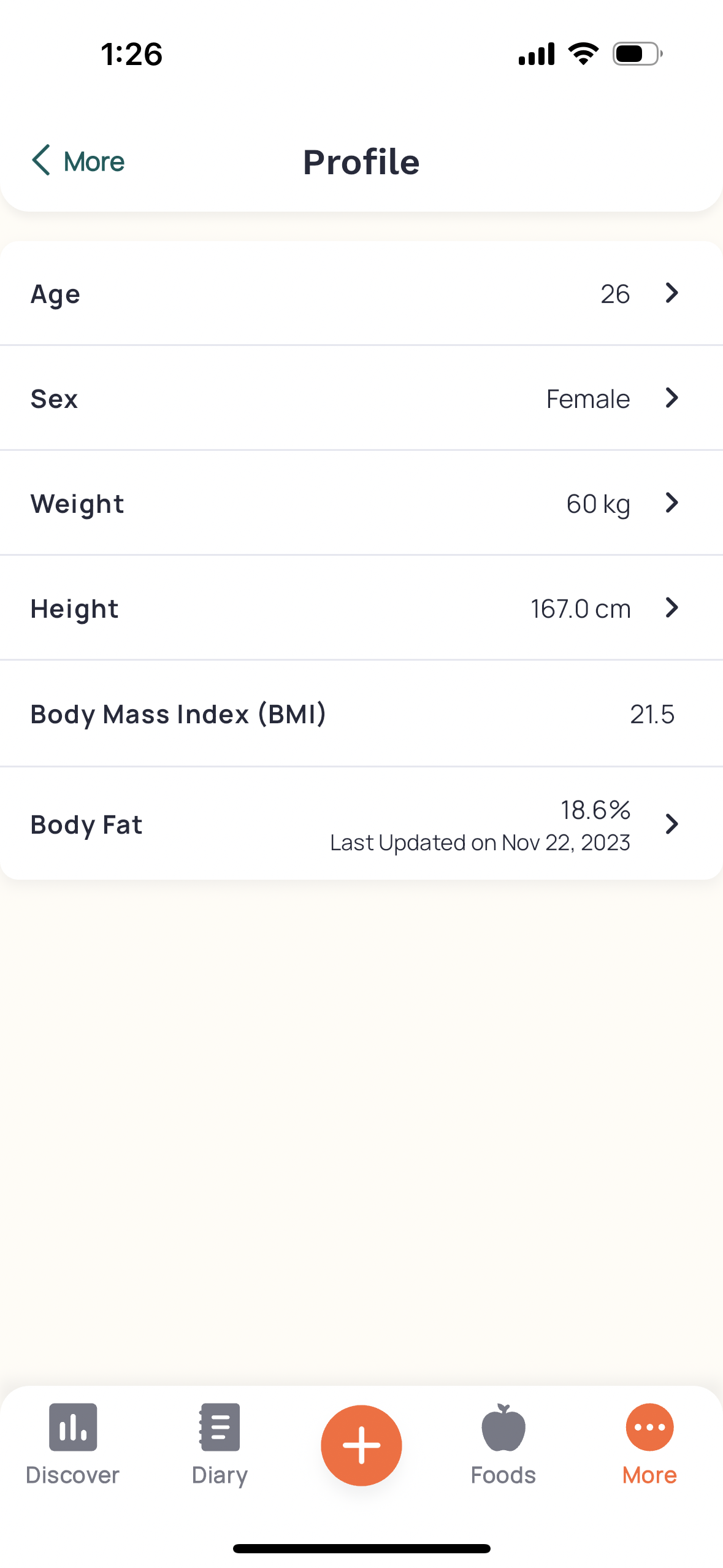Change the Weight value
Image resolution: width=723 pixels, height=1568 pixels.
(x=361, y=504)
